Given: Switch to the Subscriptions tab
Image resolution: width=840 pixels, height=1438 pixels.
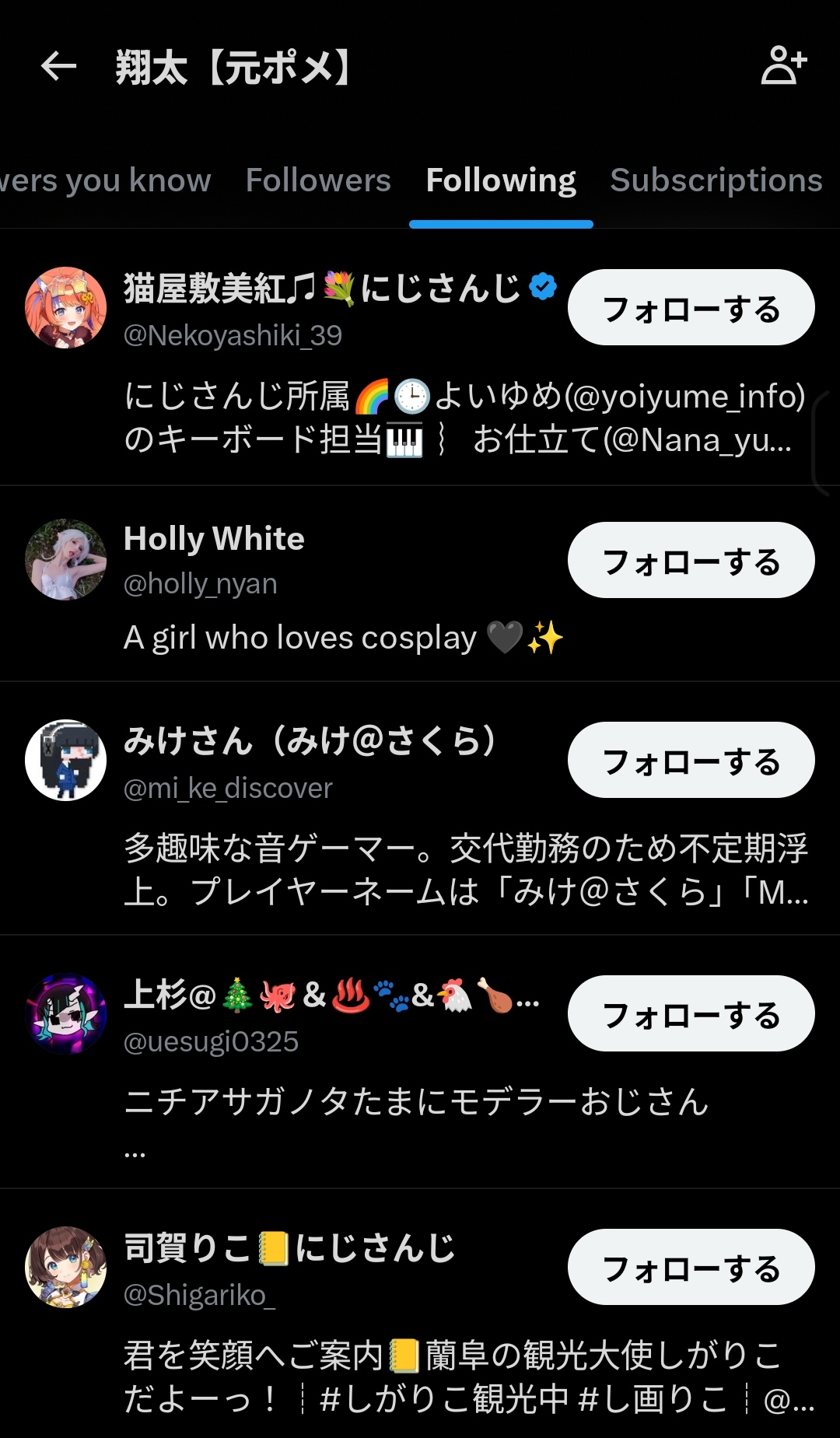Looking at the screenshot, I should (716, 180).
